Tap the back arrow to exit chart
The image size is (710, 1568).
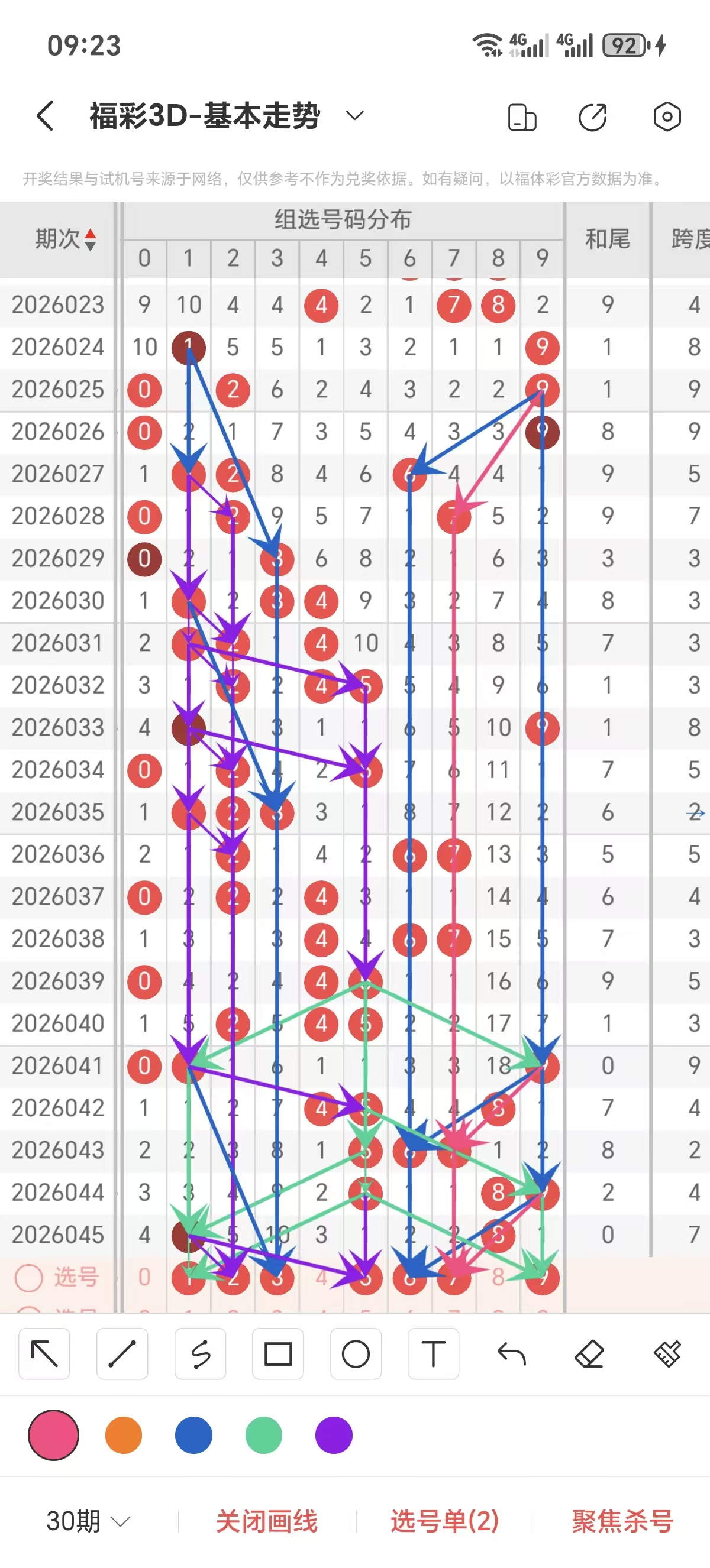pyautogui.click(x=44, y=115)
